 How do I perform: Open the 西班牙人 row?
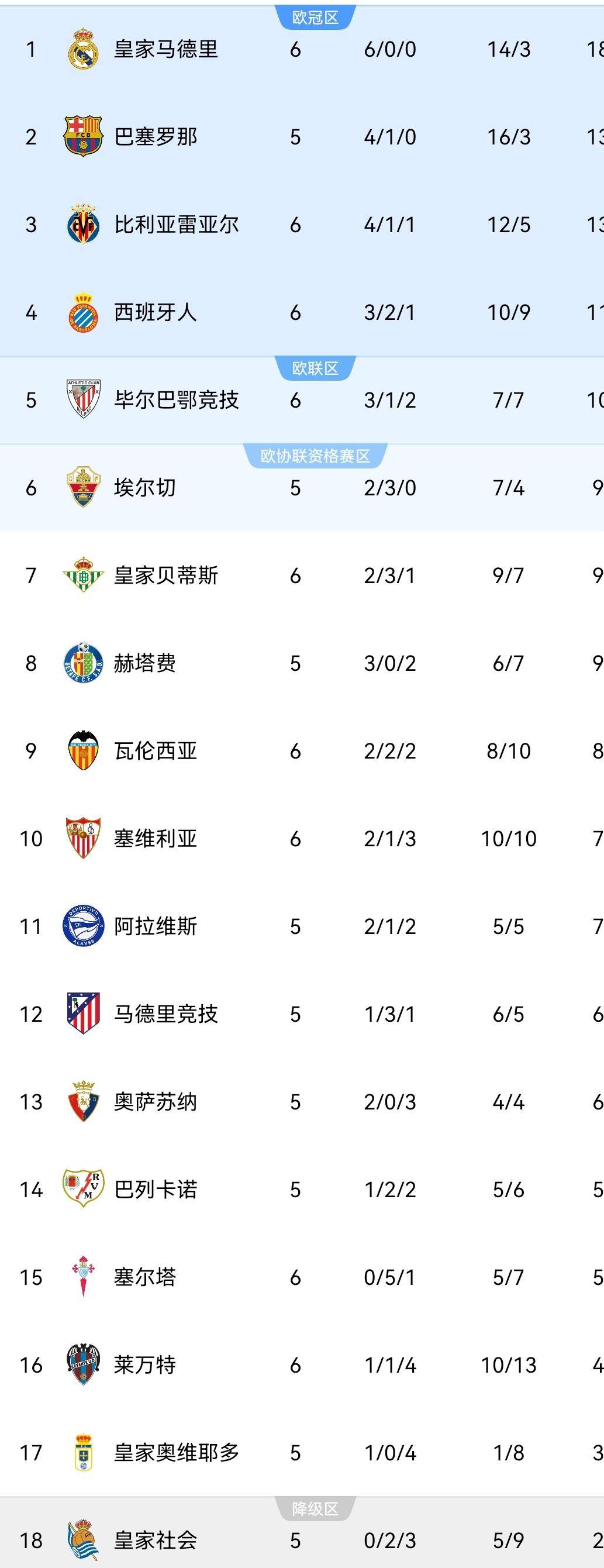click(156, 312)
